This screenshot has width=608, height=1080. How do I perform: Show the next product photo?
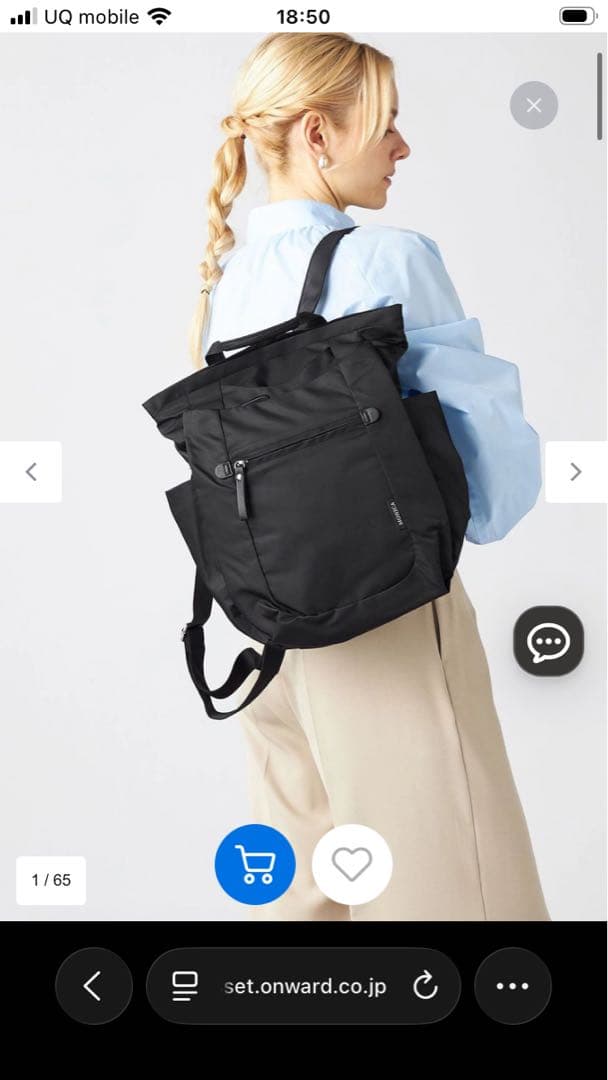[576, 472]
